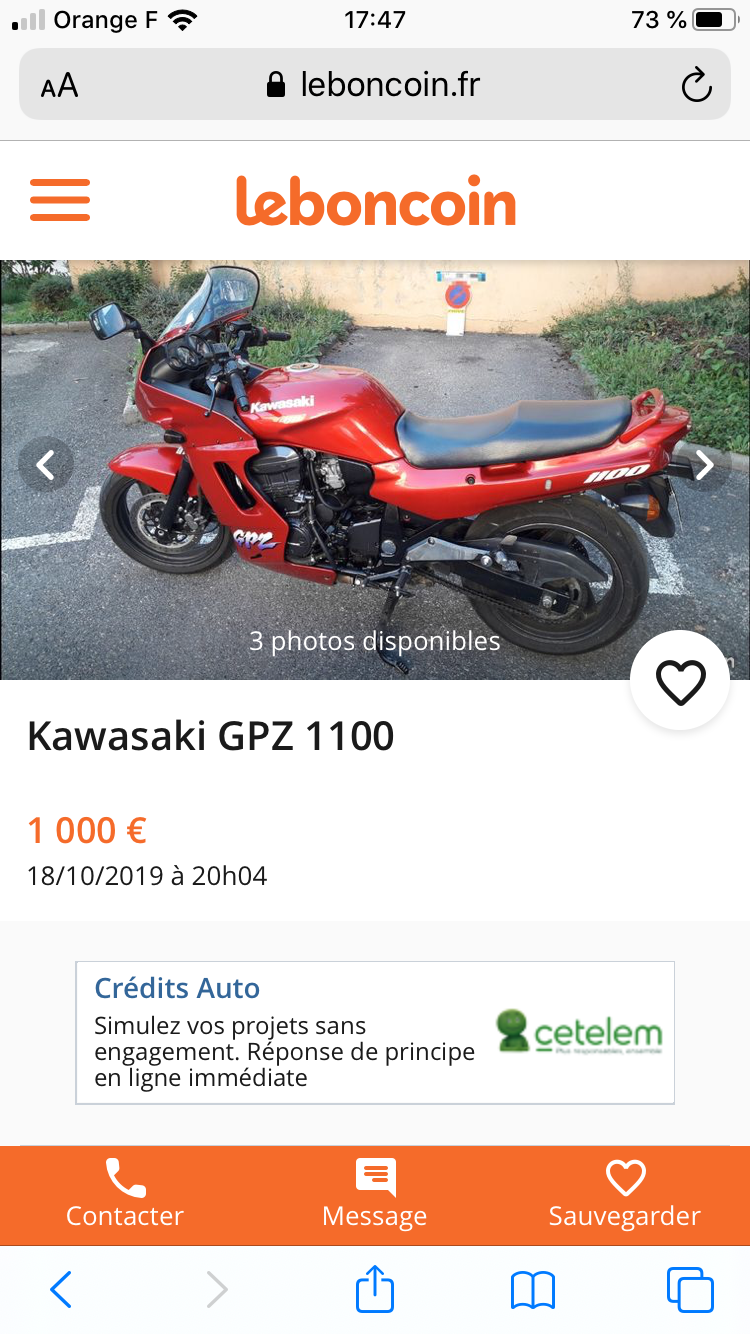The height and width of the screenshot is (1334, 750).
Task: Open the Kawasaki GPZ photo gallery
Action: tap(375, 470)
